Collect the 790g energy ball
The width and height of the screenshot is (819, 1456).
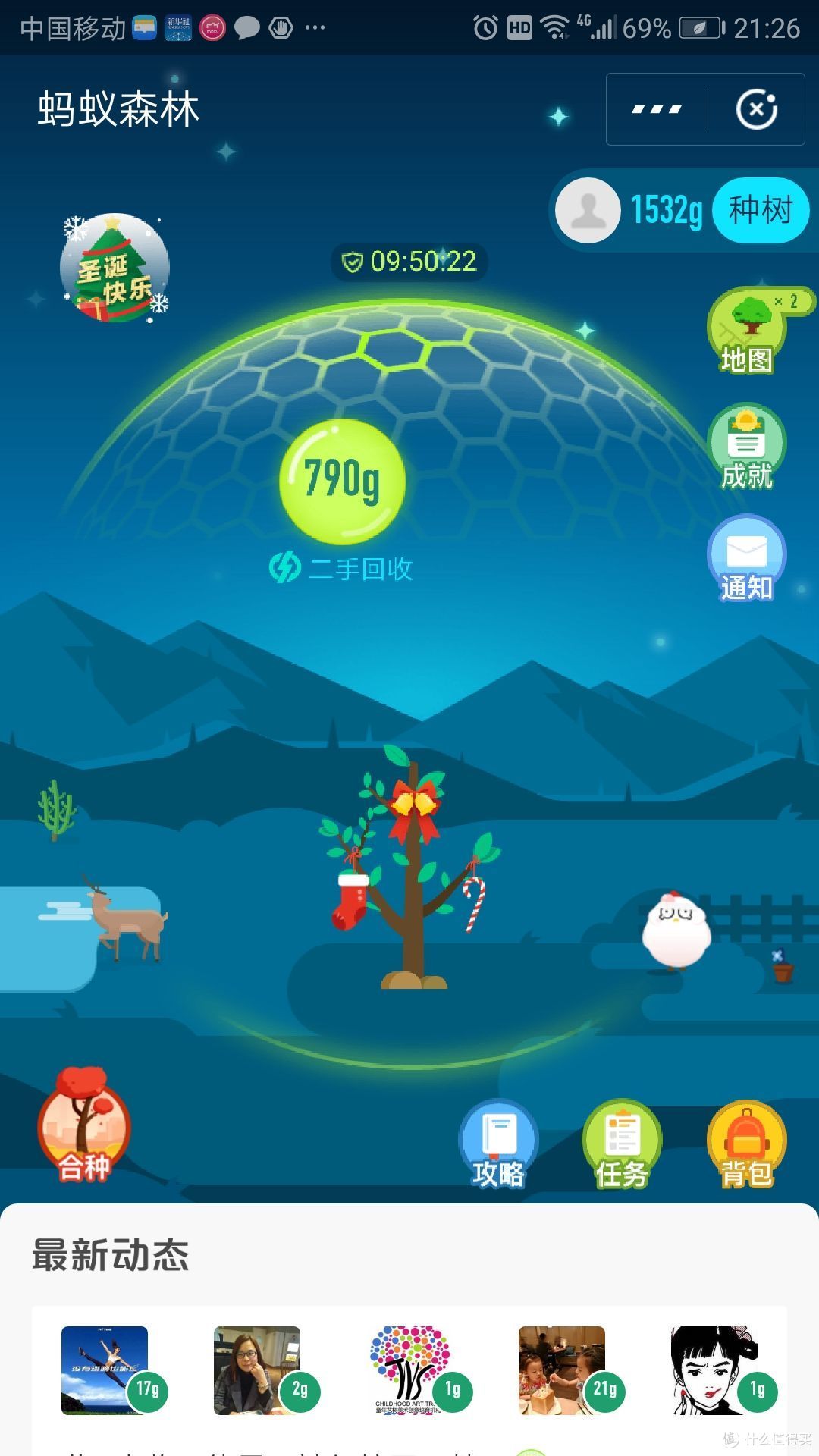click(x=342, y=481)
